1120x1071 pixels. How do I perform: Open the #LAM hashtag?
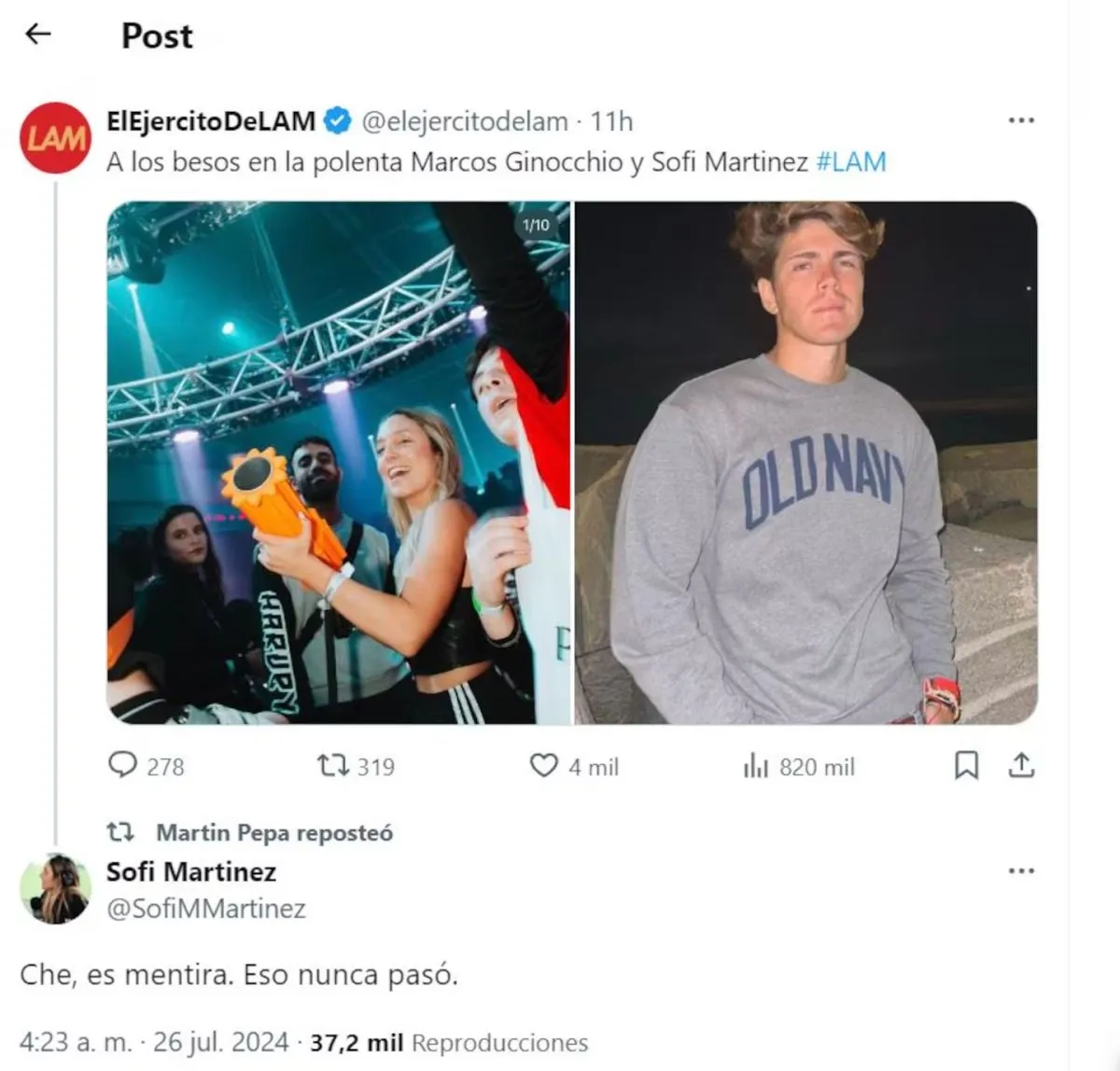tap(850, 162)
